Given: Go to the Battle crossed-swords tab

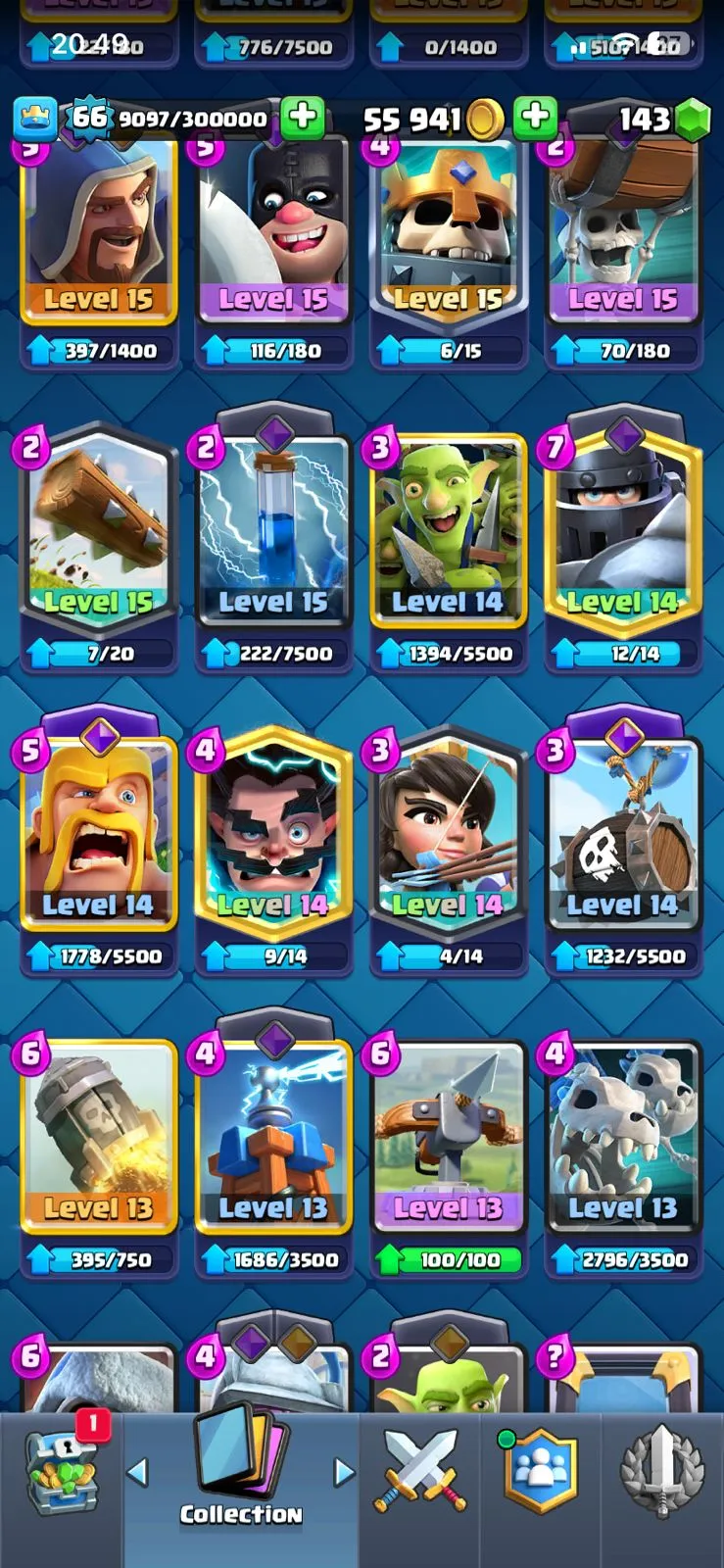Looking at the screenshot, I should click(x=419, y=1470).
